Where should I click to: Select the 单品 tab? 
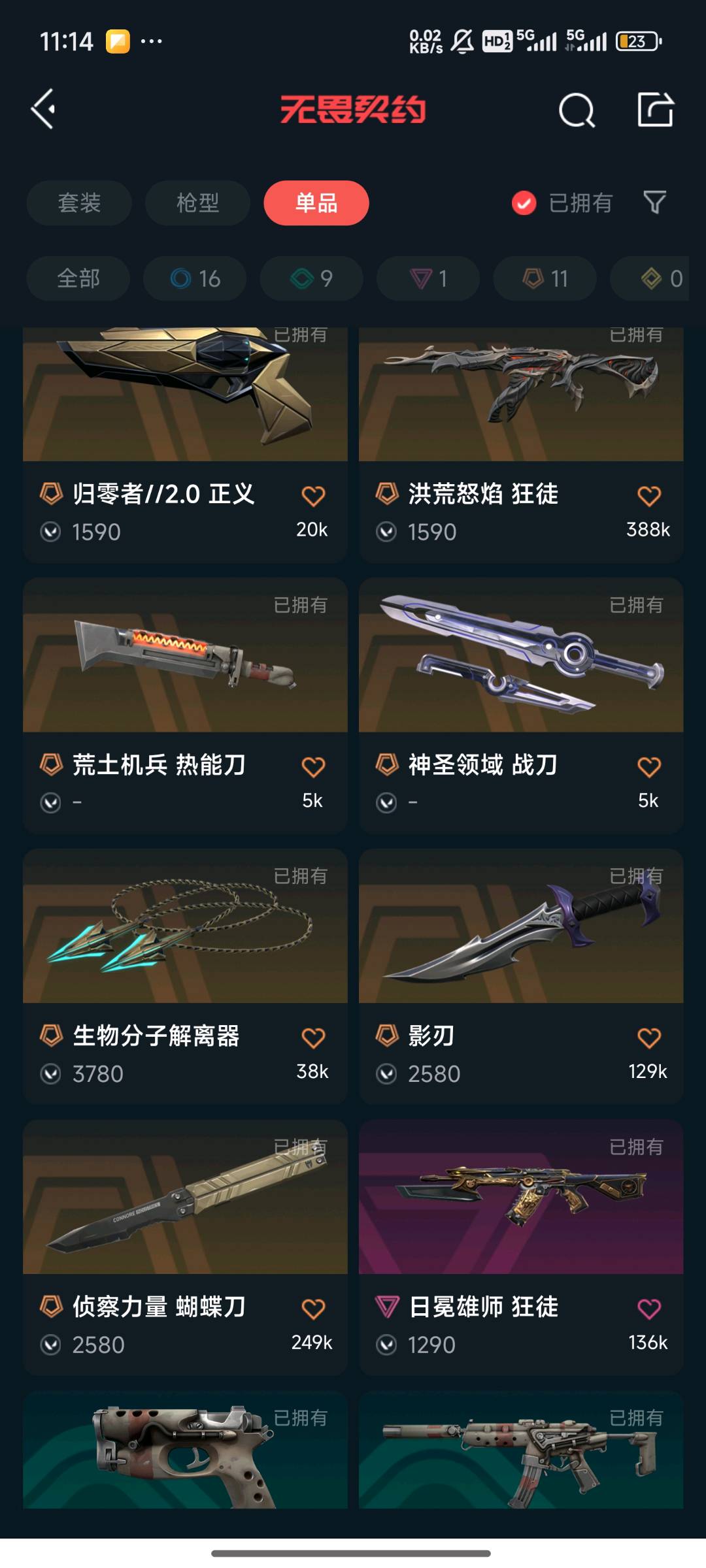316,203
